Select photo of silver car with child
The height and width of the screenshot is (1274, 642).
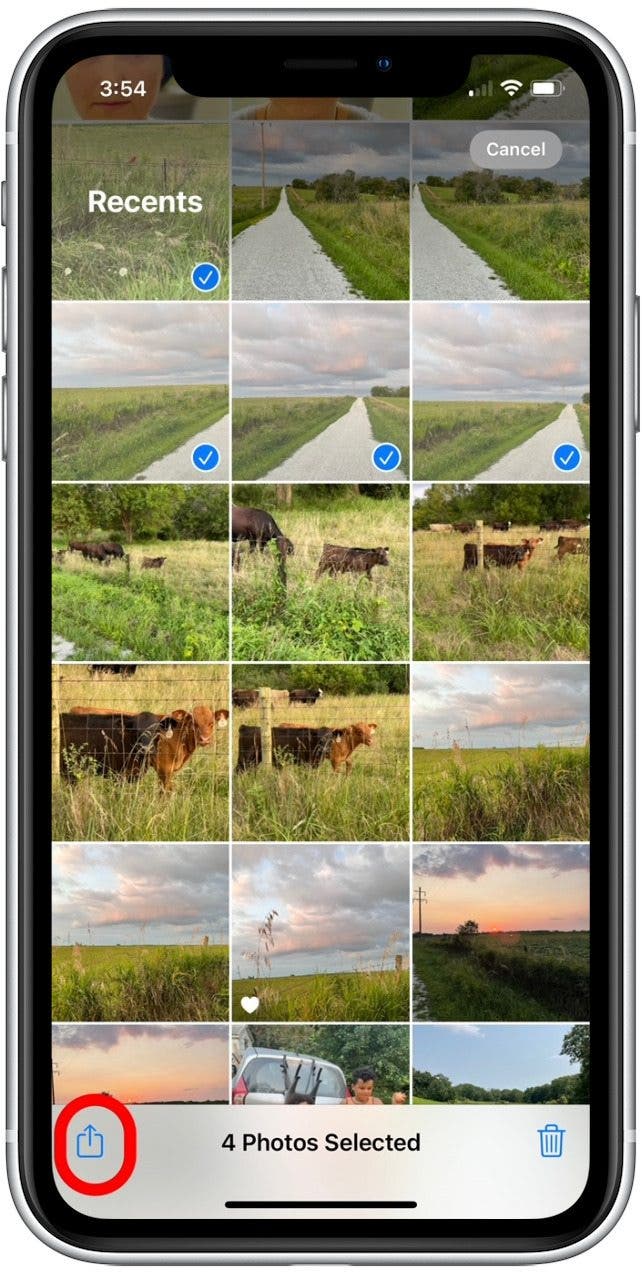click(320, 1064)
